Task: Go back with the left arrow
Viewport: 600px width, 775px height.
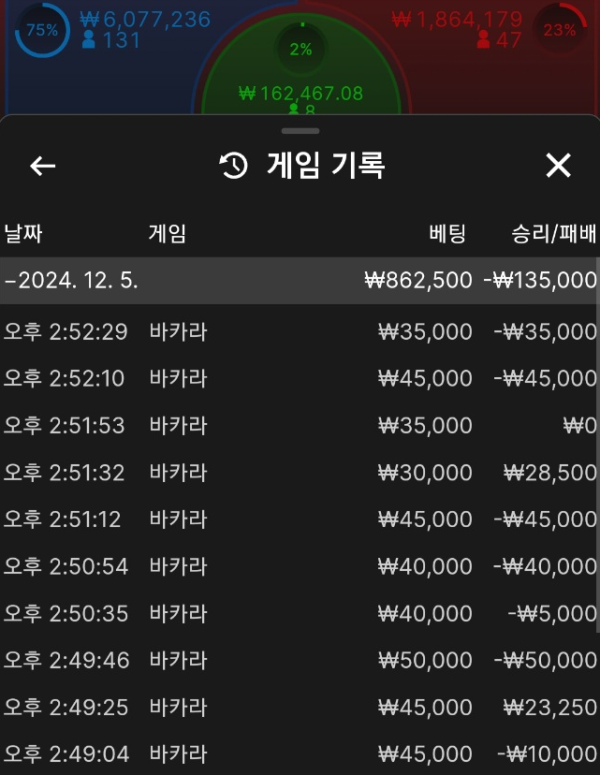Action: (42, 166)
